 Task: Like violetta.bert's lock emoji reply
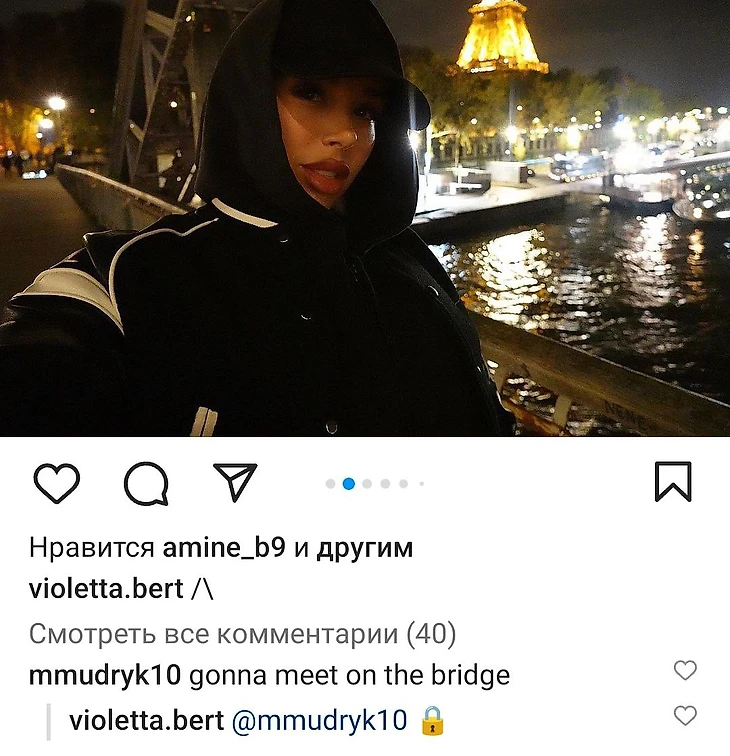click(x=685, y=716)
